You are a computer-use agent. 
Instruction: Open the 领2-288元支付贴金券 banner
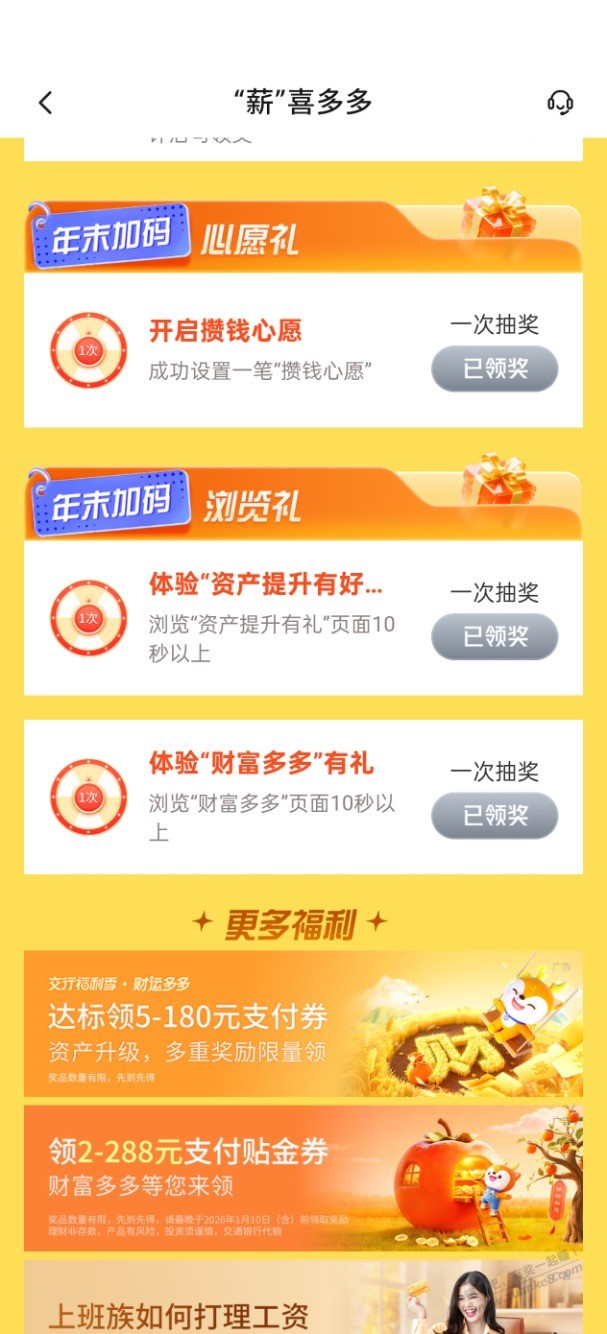pos(303,1177)
